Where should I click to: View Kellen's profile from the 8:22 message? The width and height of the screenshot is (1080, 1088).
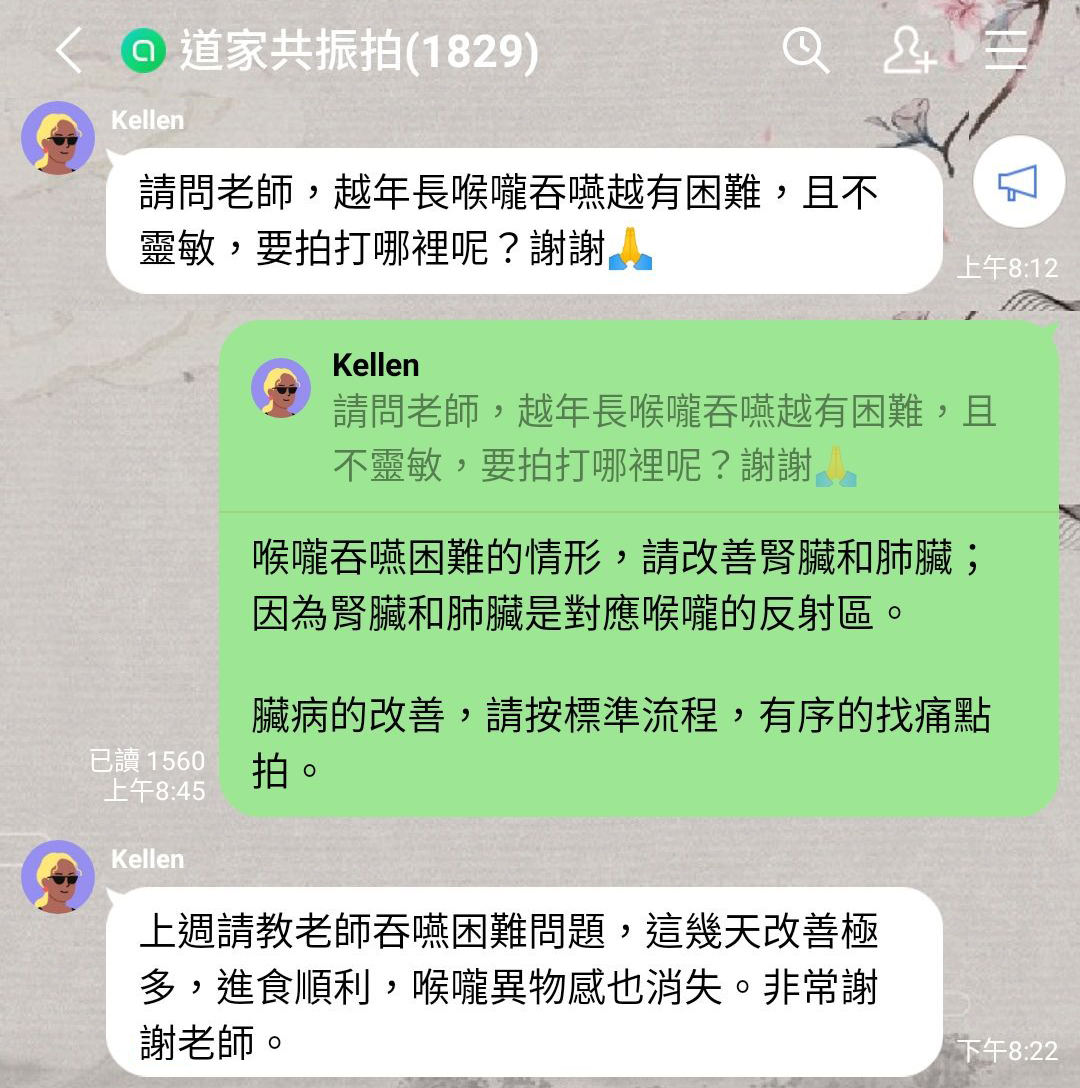tap(58, 877)
